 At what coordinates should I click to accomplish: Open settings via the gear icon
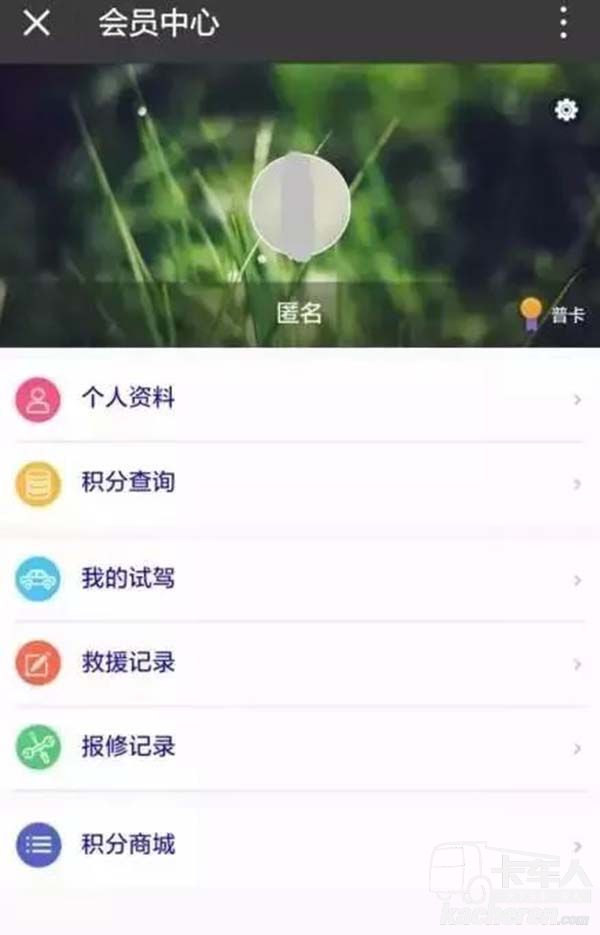pyautogui.click(x=566, y=110)
